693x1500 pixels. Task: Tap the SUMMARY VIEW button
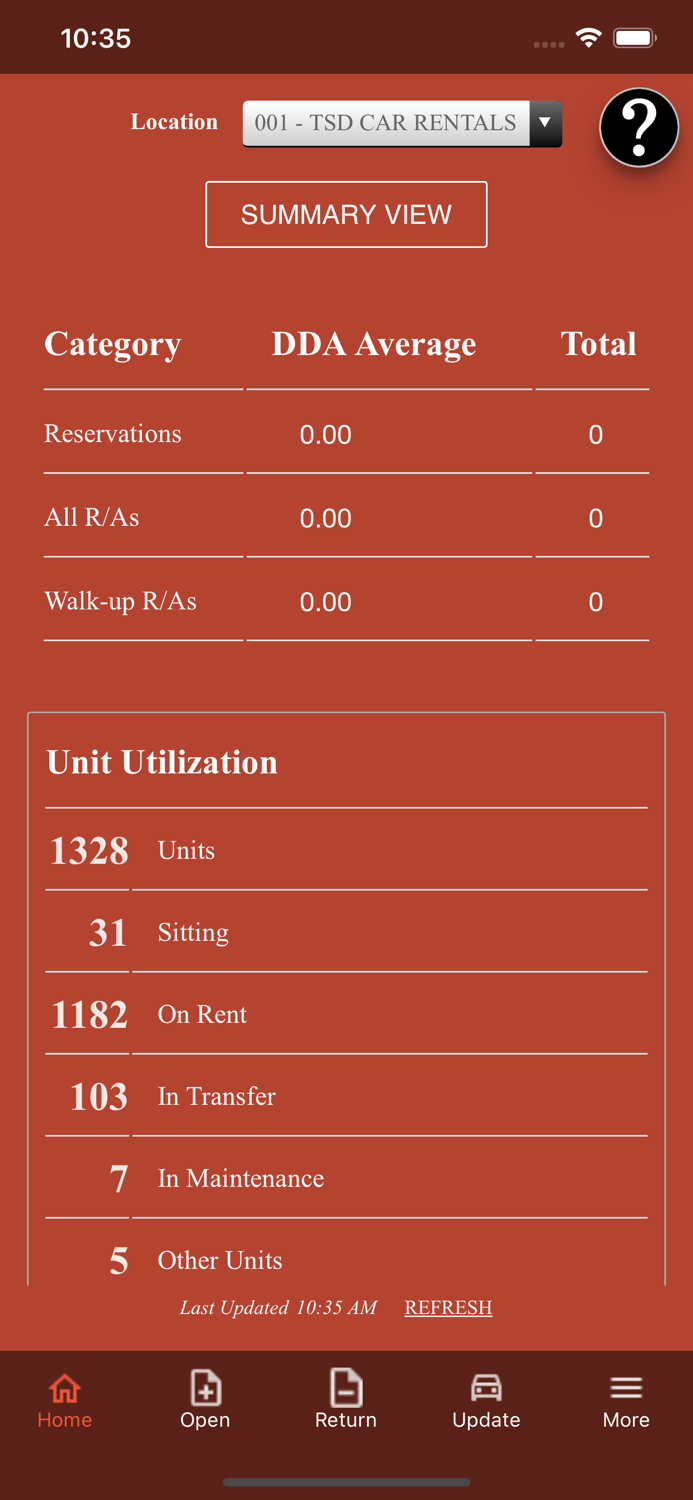click(346, 214)
